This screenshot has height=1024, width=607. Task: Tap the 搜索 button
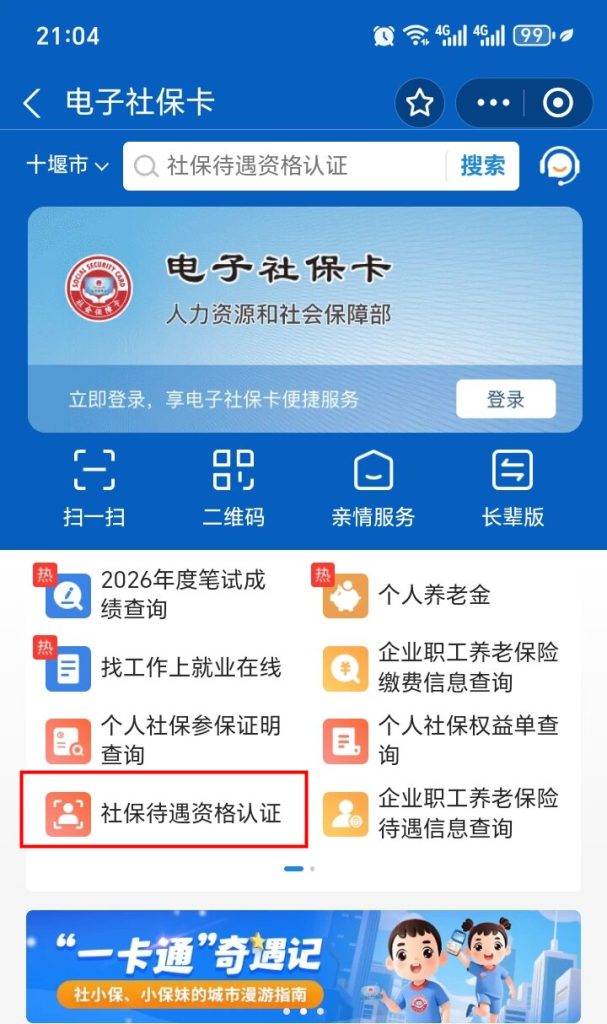pyautogui.click(x=482, y=166)
